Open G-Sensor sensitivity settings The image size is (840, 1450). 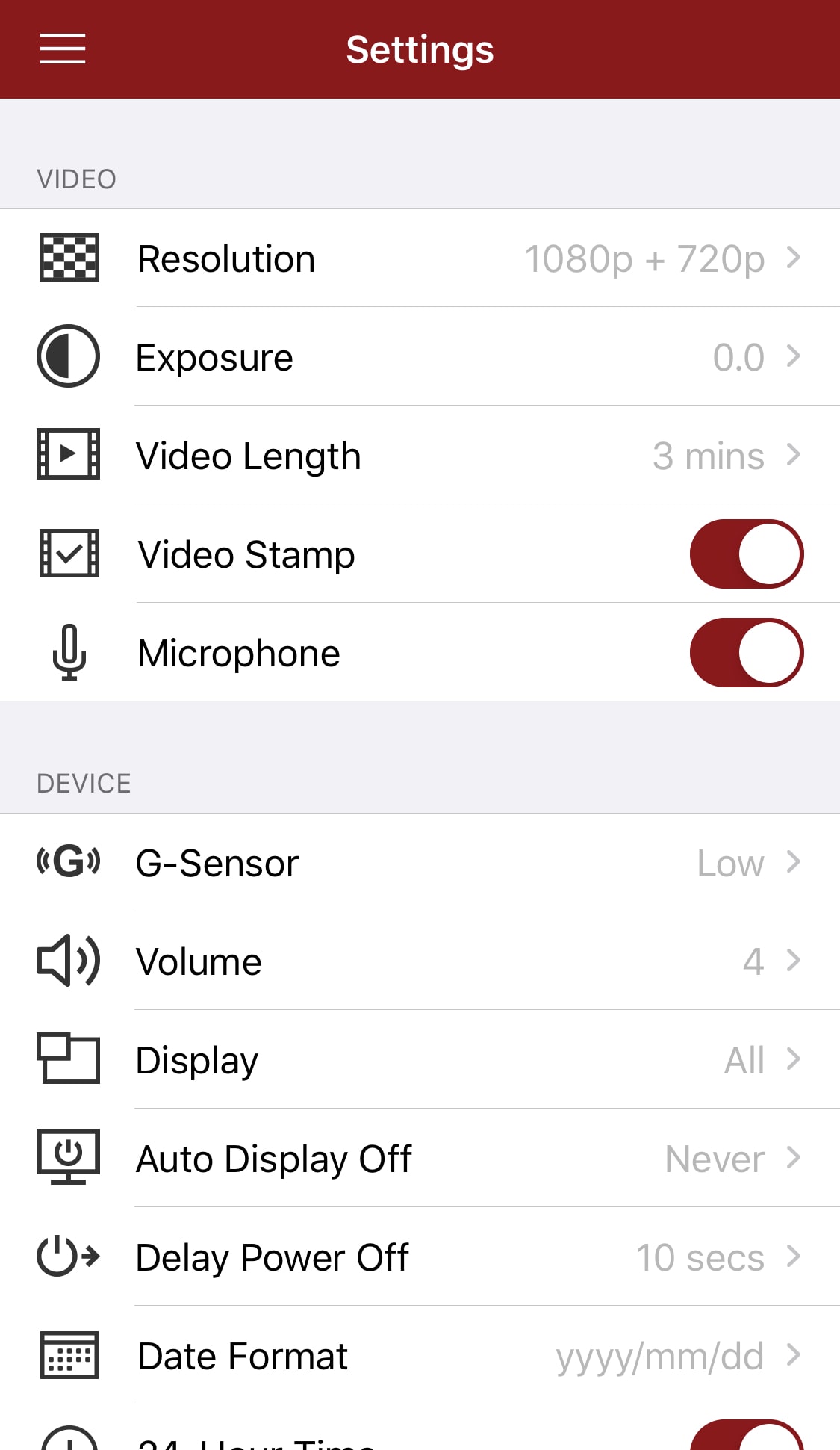tap(420, 863)
